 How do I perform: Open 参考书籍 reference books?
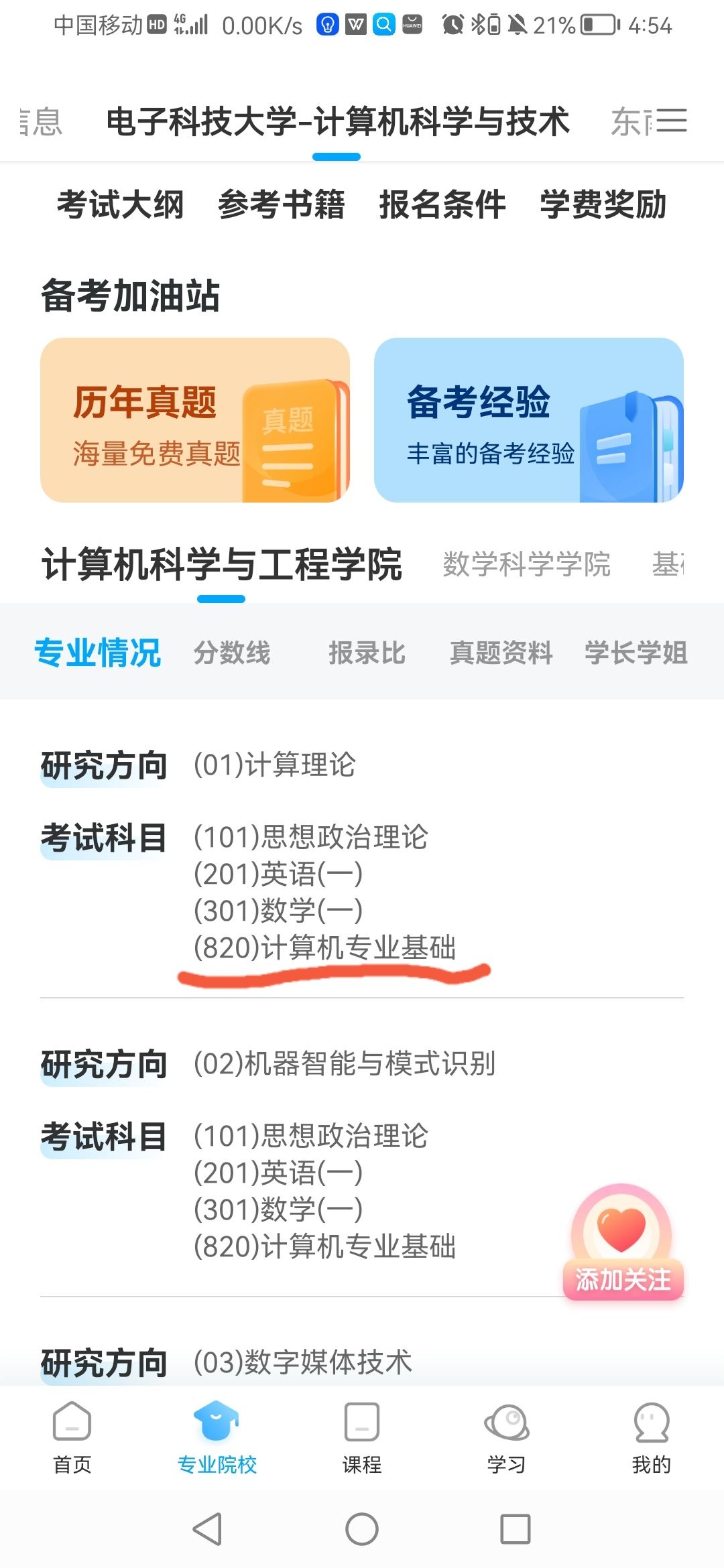(x=281, y=204)
